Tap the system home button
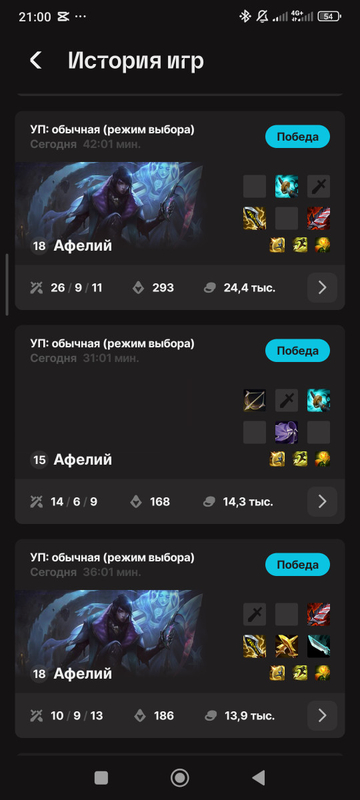 [x=179, y=778]
